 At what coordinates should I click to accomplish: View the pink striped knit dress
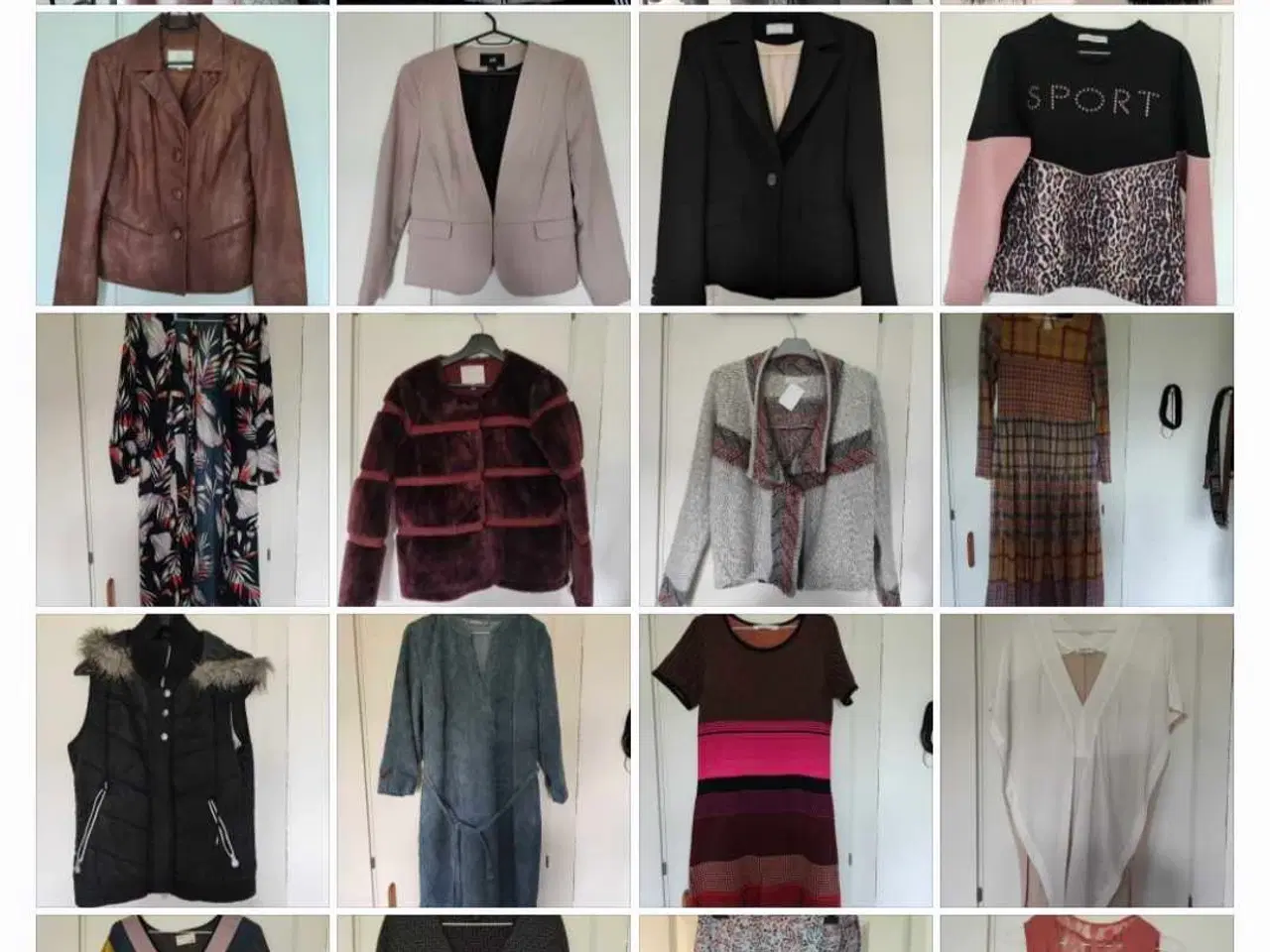tap(785, 761)
